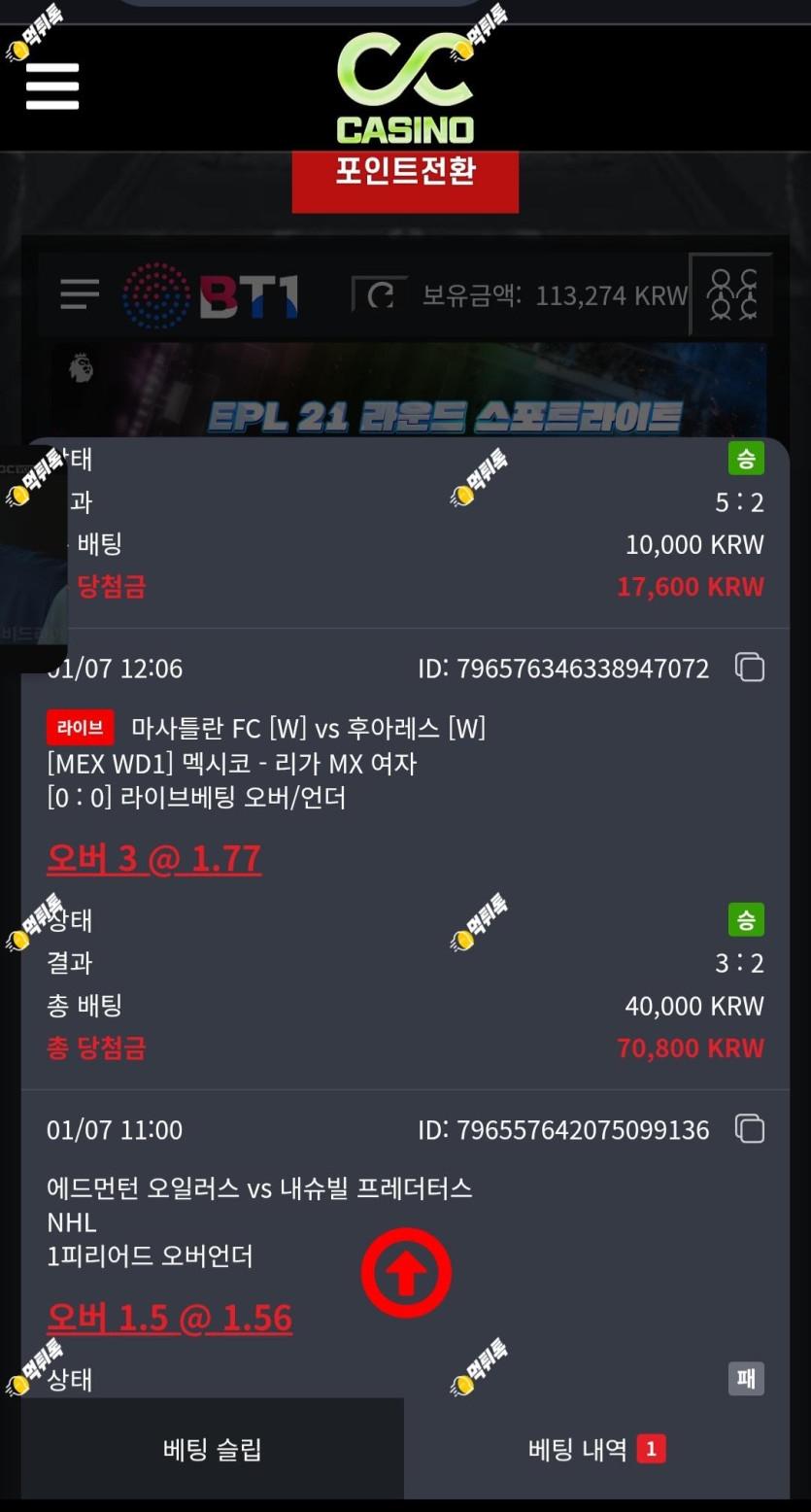
Task: Switch to the 베팅 슬립 tab
Action: pyautogui.click(x=212, y=1450)
